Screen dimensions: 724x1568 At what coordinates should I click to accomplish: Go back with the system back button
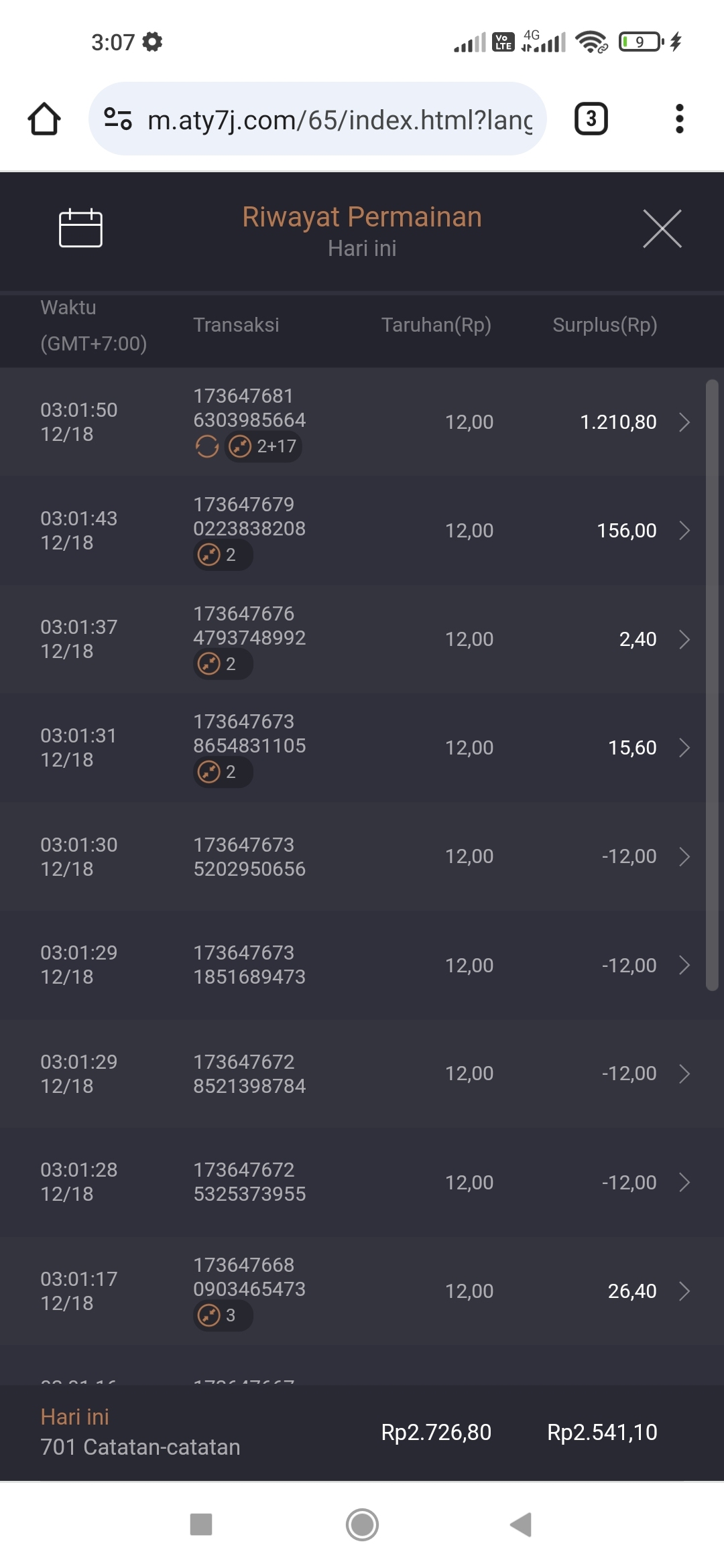click(x=521, y=1524)
